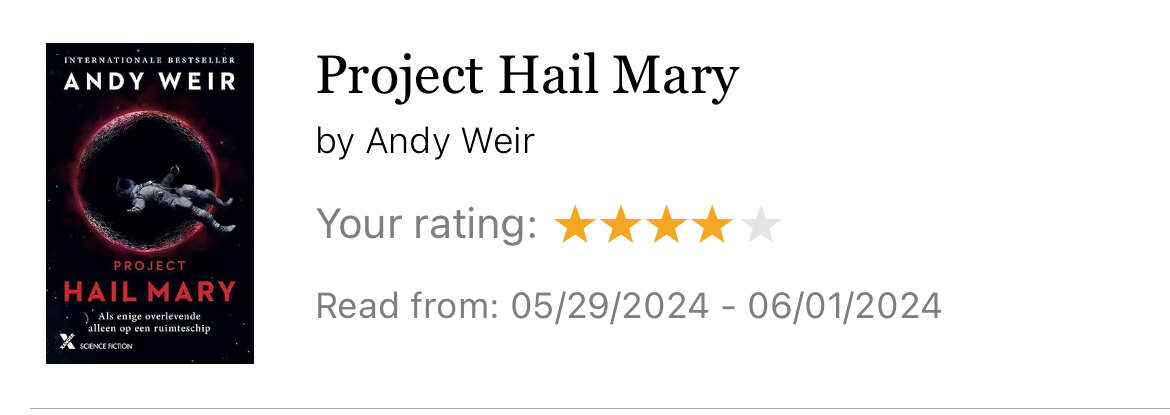
Task: Set the rating to three stars
Action: coord(667,225)
